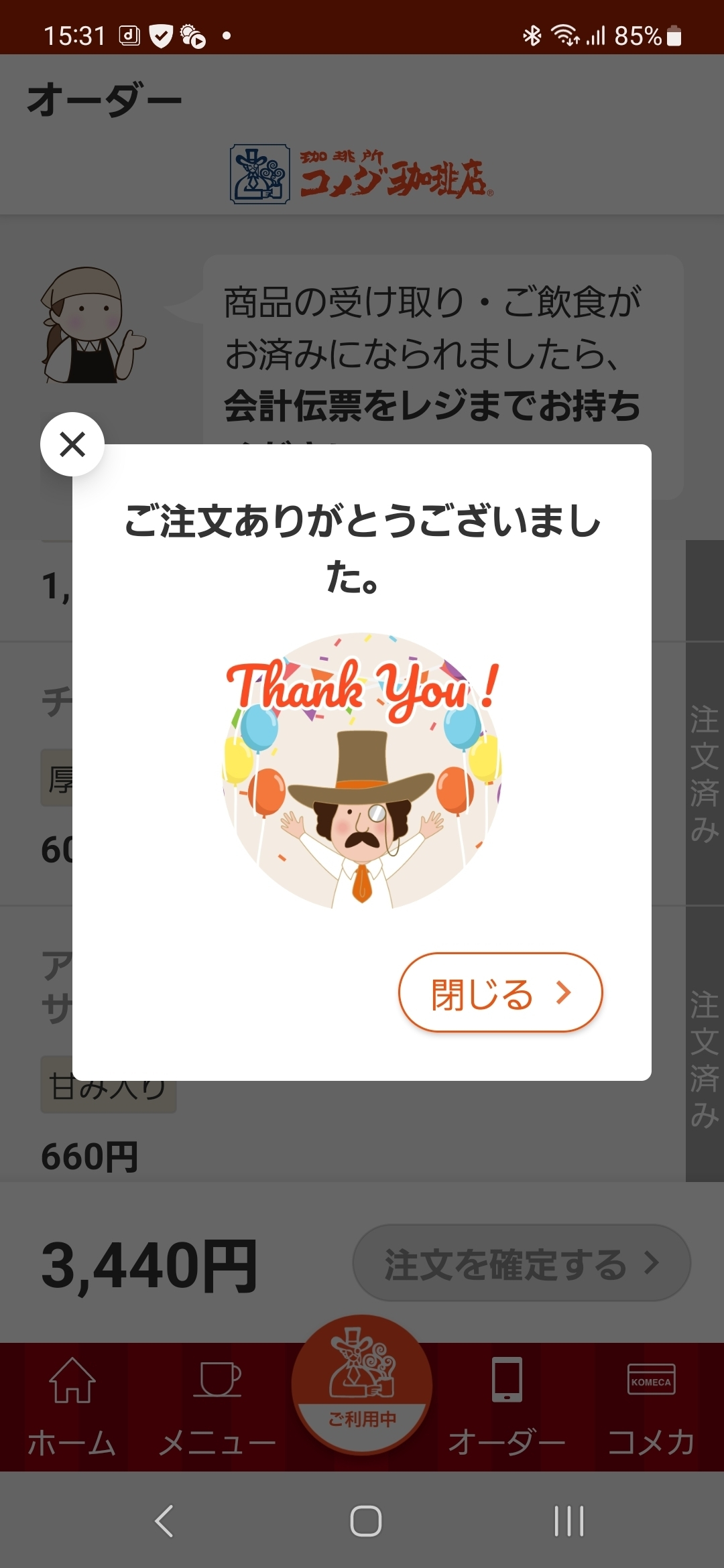This screenshot has width=724, height=1568.
Task: Tap 注文を確定する button
Action: point(522,1263)
